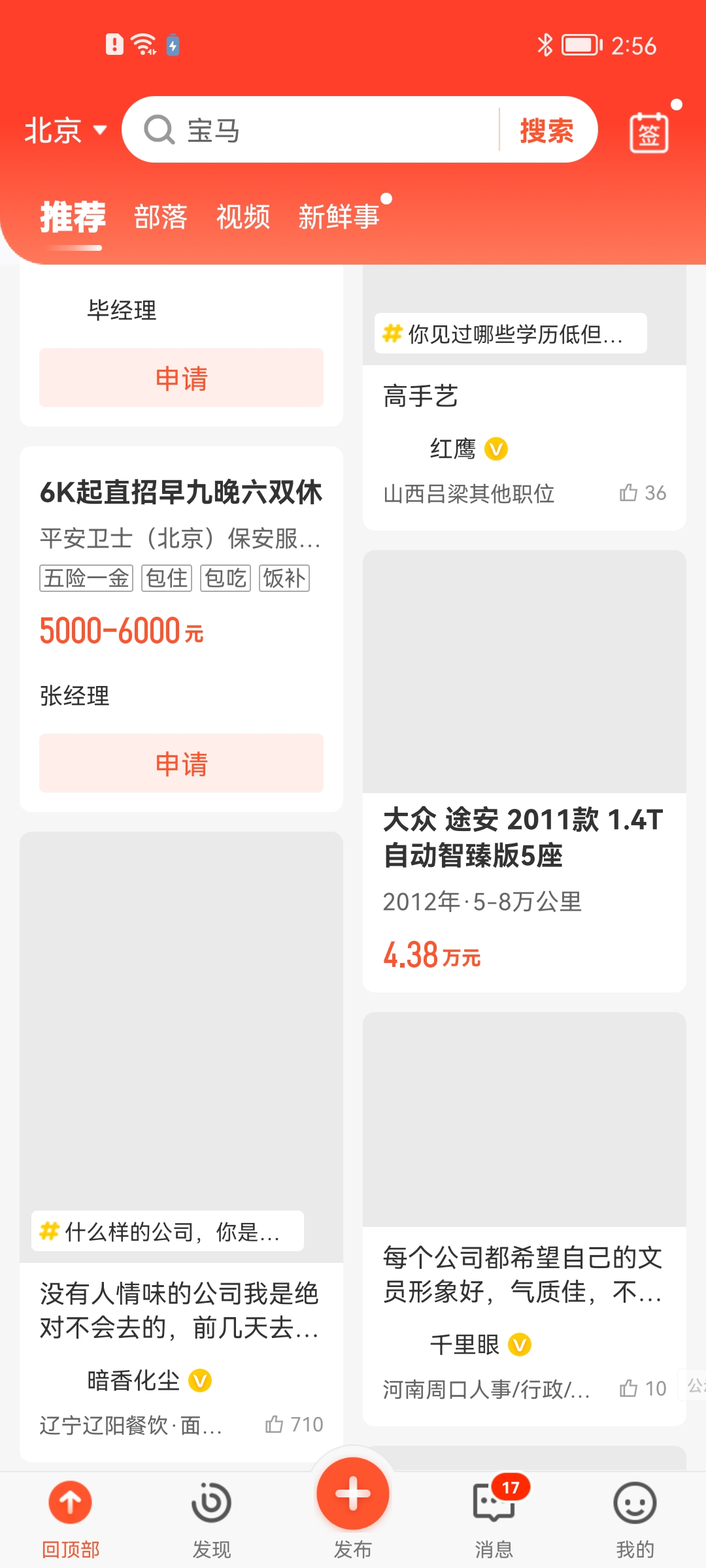Switch to the 新鲜事 tab
This screenshot has width=706, height=1568.
pos(339,217)
